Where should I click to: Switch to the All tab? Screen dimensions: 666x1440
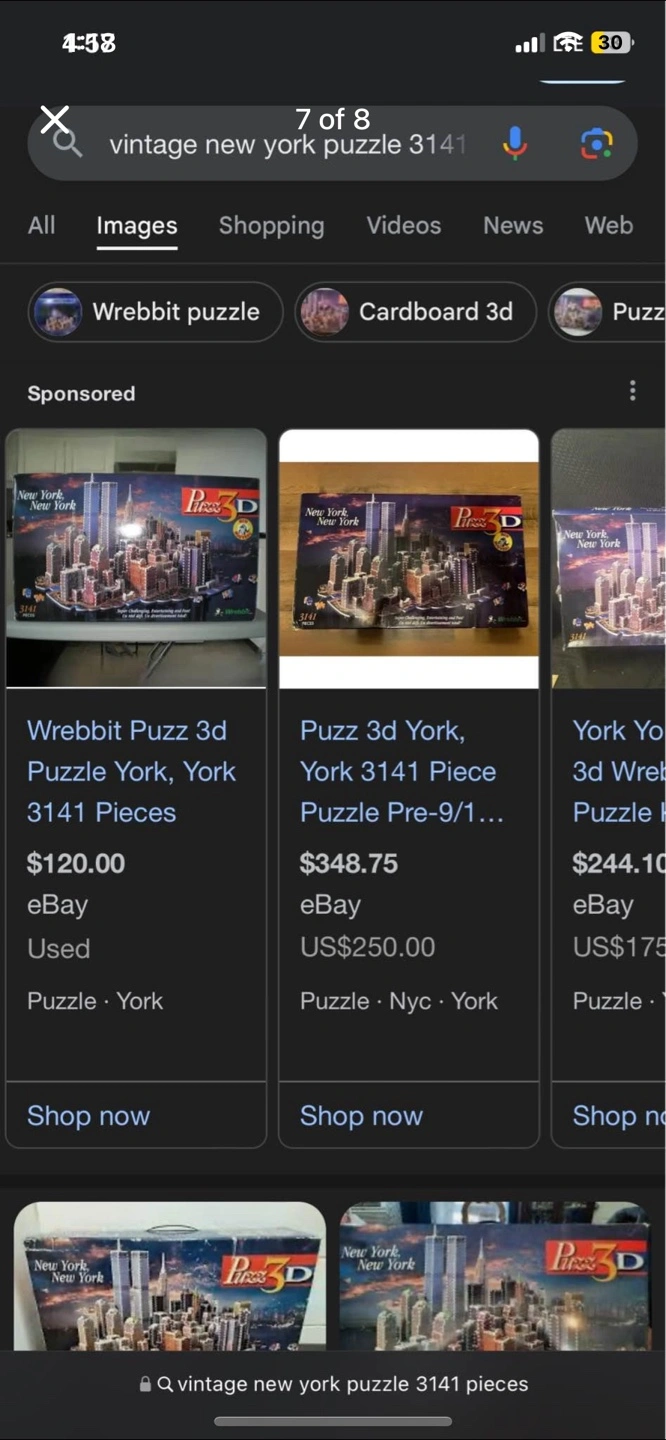tap(42, 226)
